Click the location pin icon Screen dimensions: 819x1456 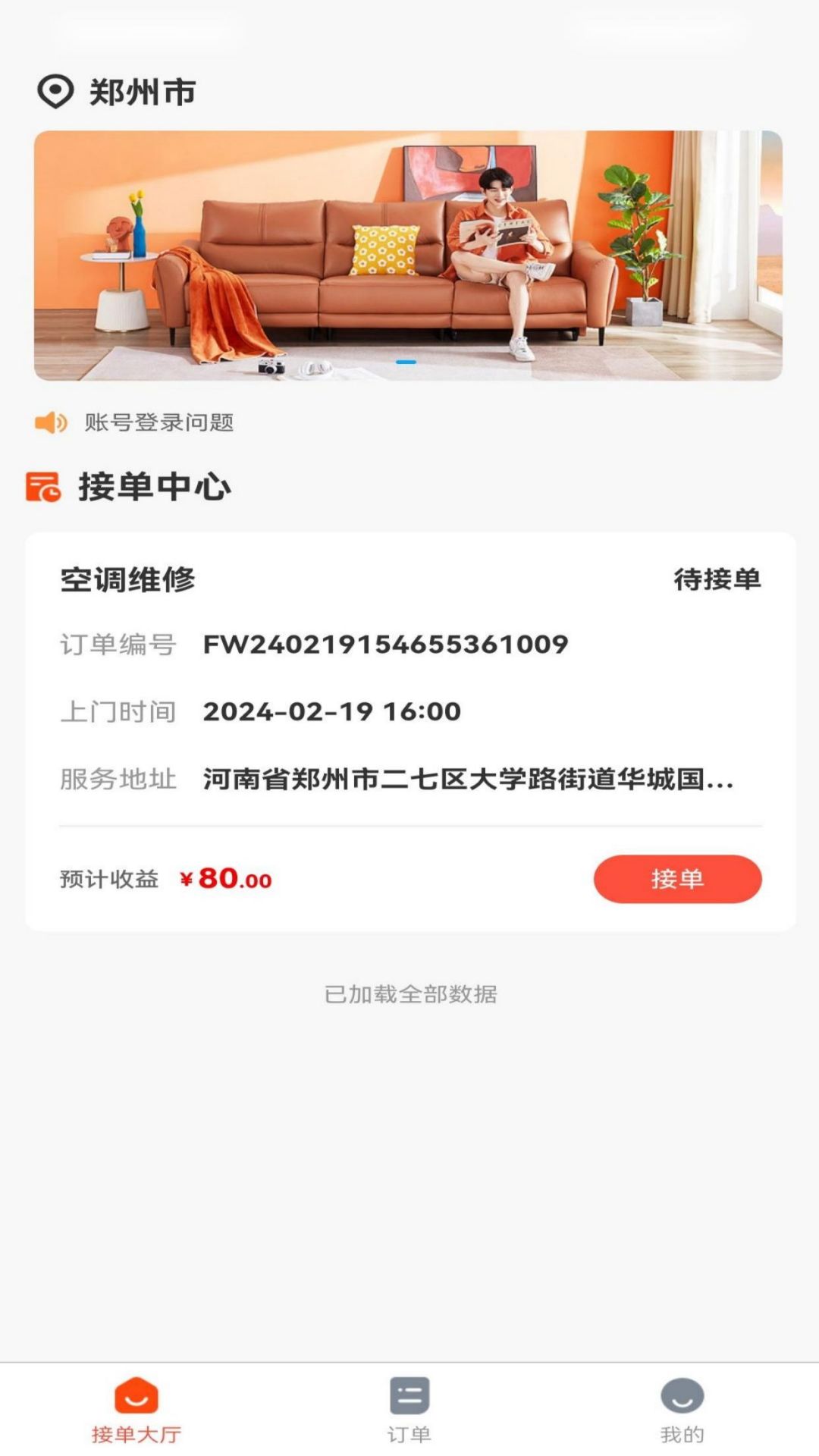tap(55, 91)
